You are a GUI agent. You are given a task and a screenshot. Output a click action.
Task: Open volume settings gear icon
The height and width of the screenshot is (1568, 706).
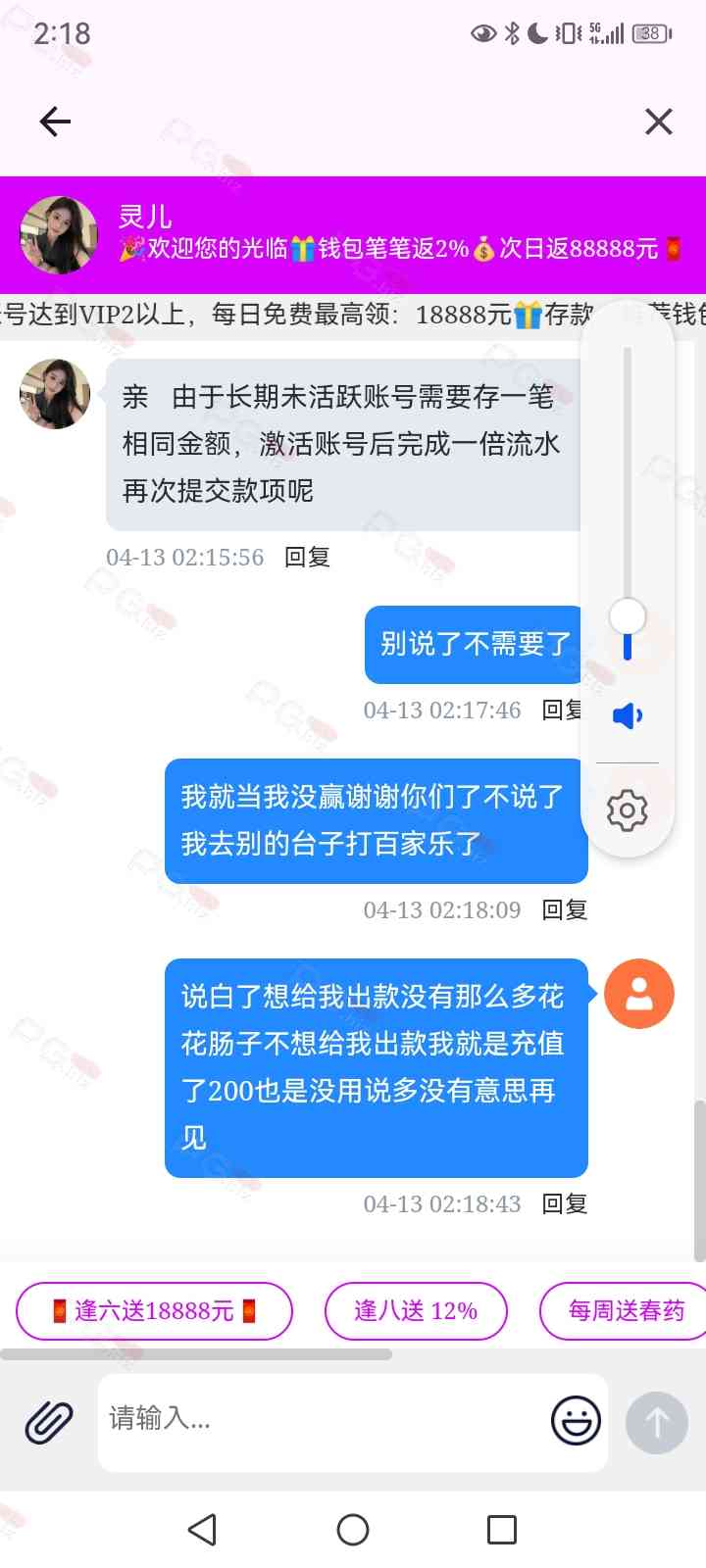point(628,810)
